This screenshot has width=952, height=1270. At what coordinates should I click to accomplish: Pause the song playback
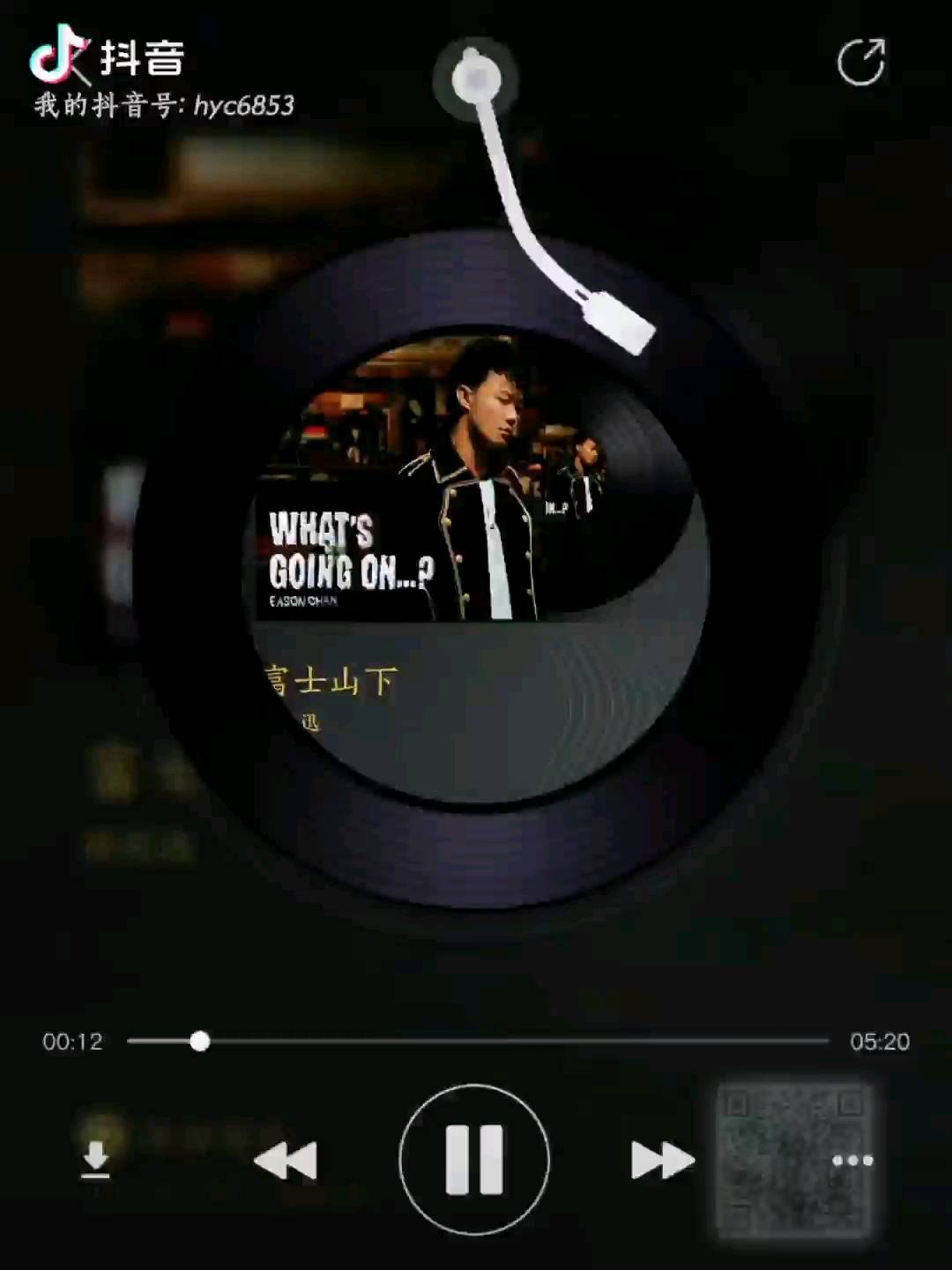474,1159
